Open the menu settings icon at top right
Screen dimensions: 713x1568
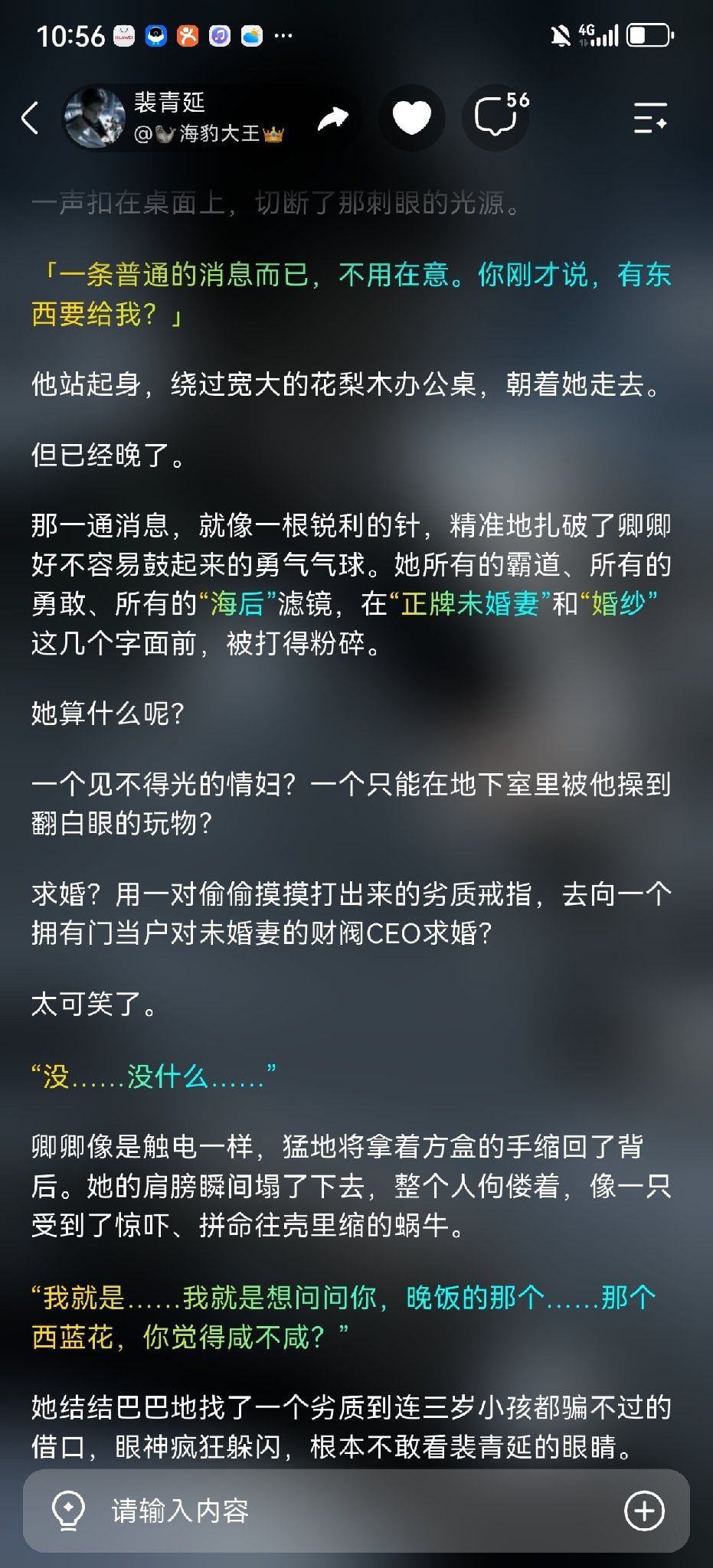pos(650,118)
